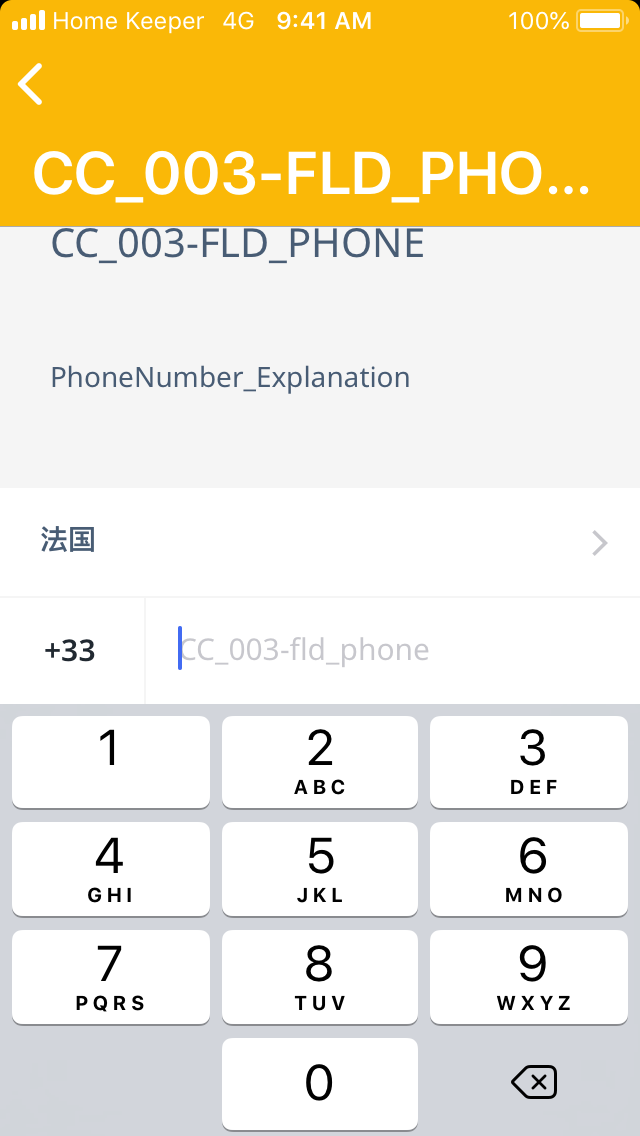
Task: Enter digit 5 on the keypad
Action: [x=320, y=868]
